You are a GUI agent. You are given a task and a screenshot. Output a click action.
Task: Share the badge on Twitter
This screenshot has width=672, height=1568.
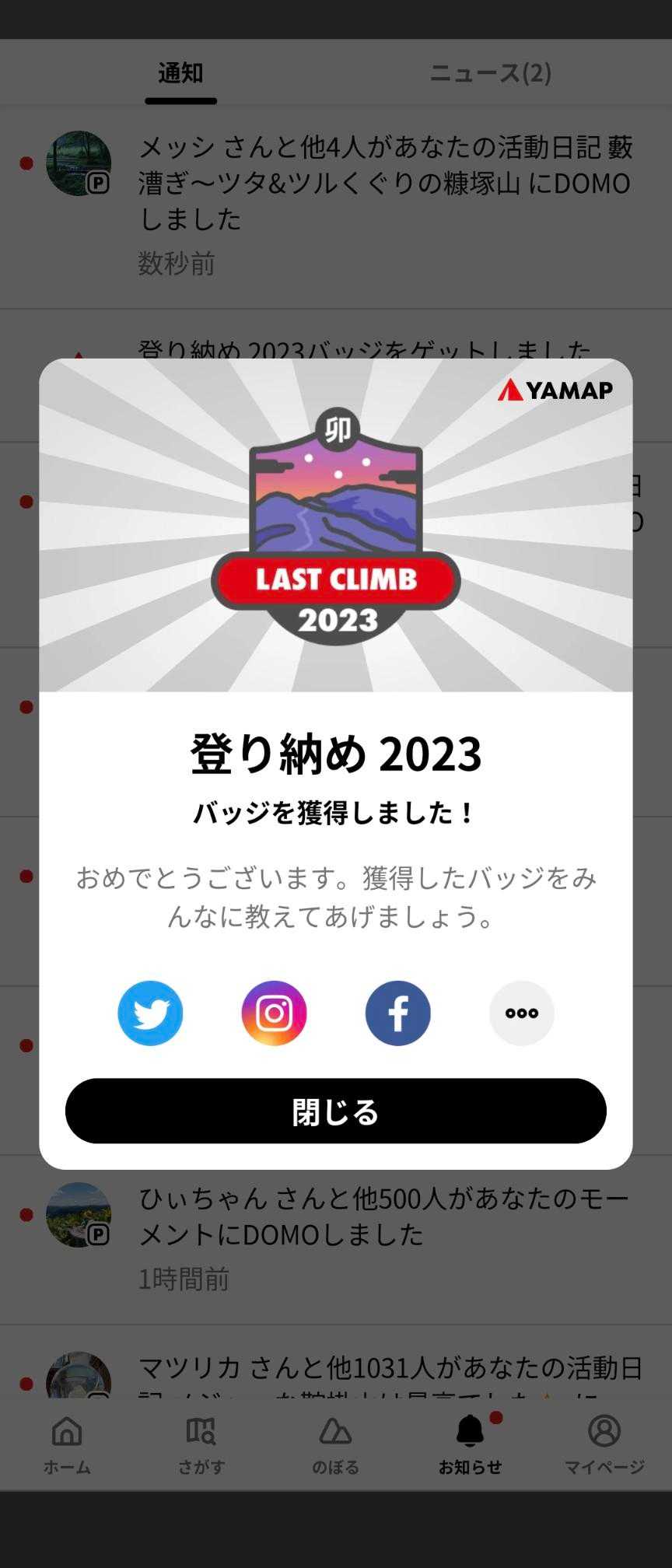coord(150,1013)
